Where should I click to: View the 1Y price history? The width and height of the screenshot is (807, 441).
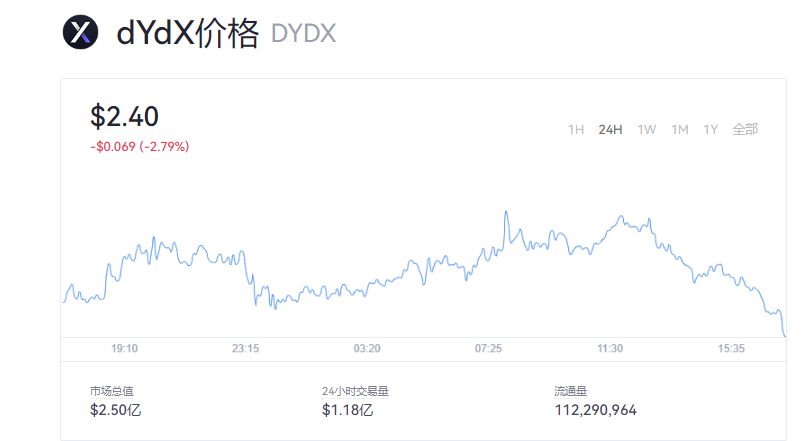[711, 129]
